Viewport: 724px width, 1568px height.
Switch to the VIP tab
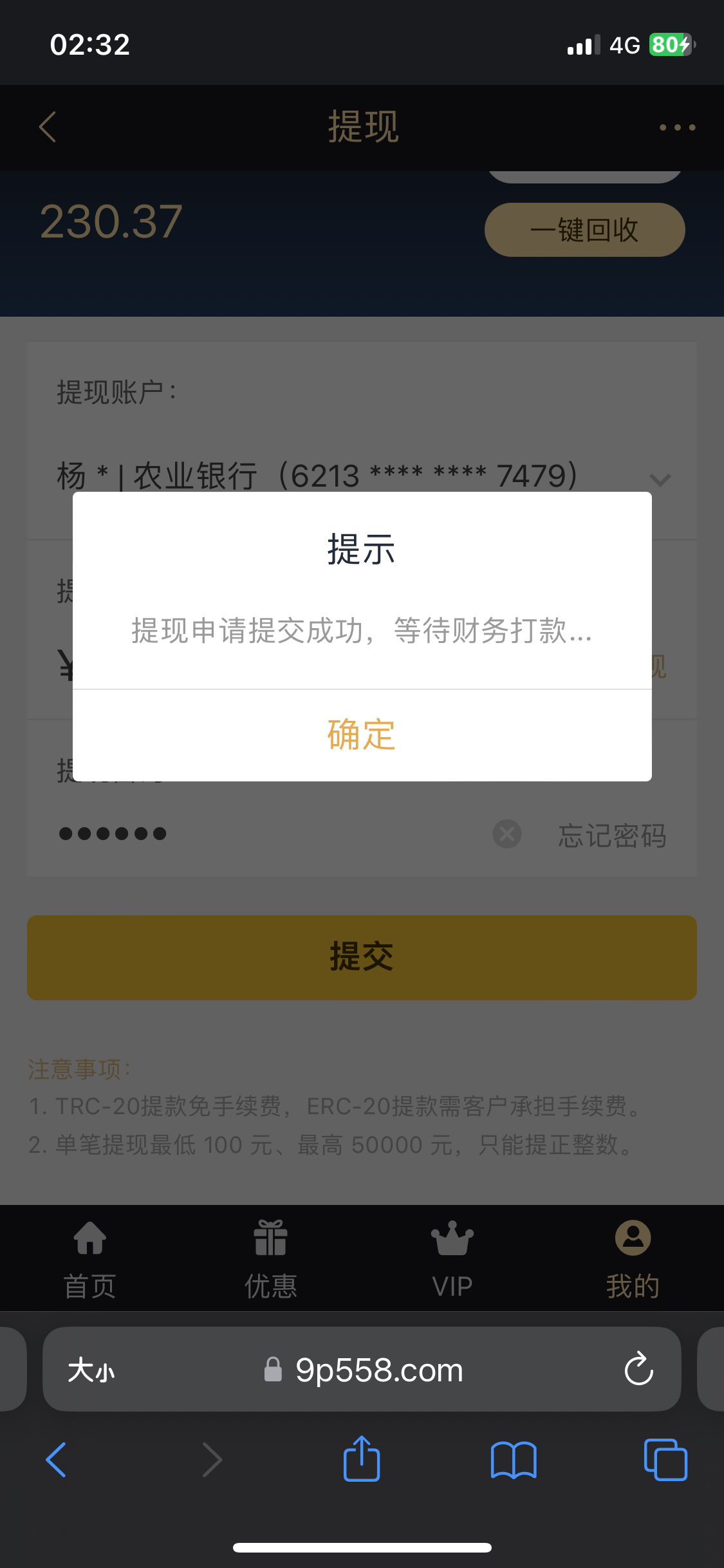pos(452,1260)
